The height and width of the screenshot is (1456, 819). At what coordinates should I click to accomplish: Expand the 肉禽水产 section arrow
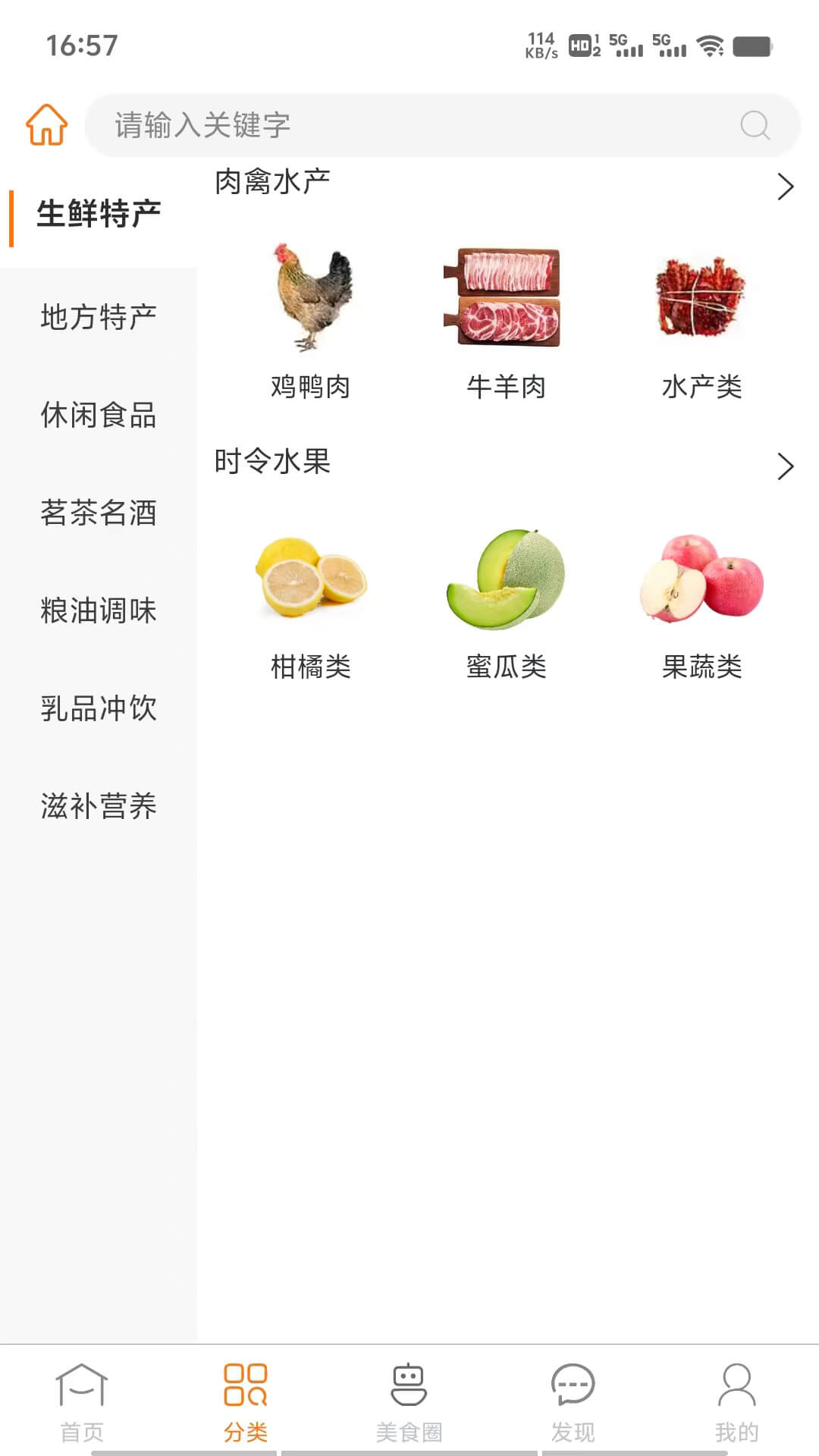coord(785,187)
